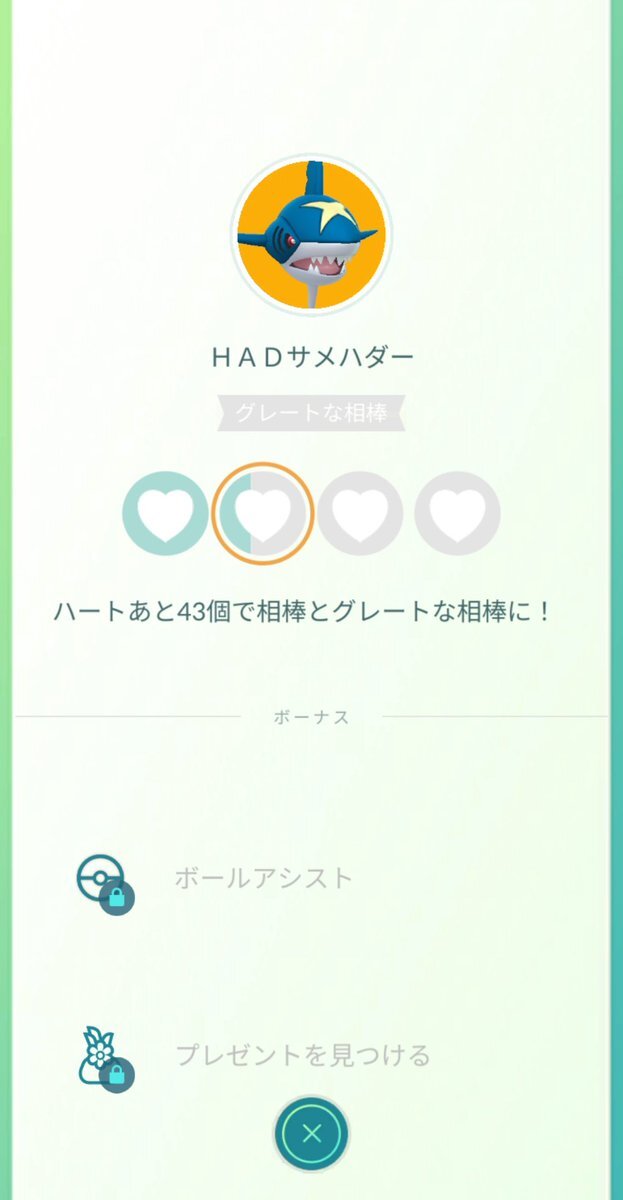Select the fully filled teal heart level
Image resolution: width=623 pixels, height=1200 pixels.
click(x=166, y=513)
